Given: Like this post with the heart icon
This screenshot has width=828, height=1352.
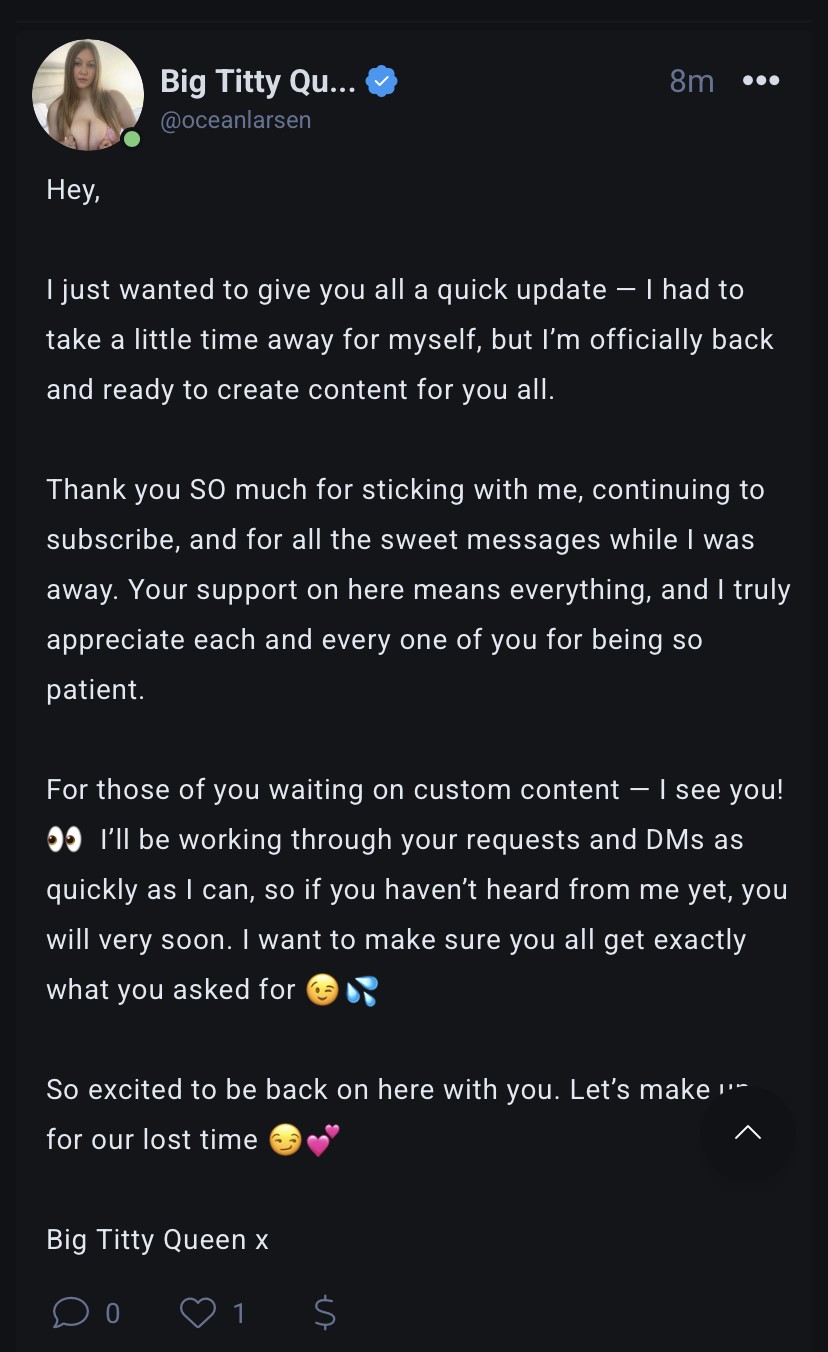Looking at the screenshot, I should point(198,1312).
